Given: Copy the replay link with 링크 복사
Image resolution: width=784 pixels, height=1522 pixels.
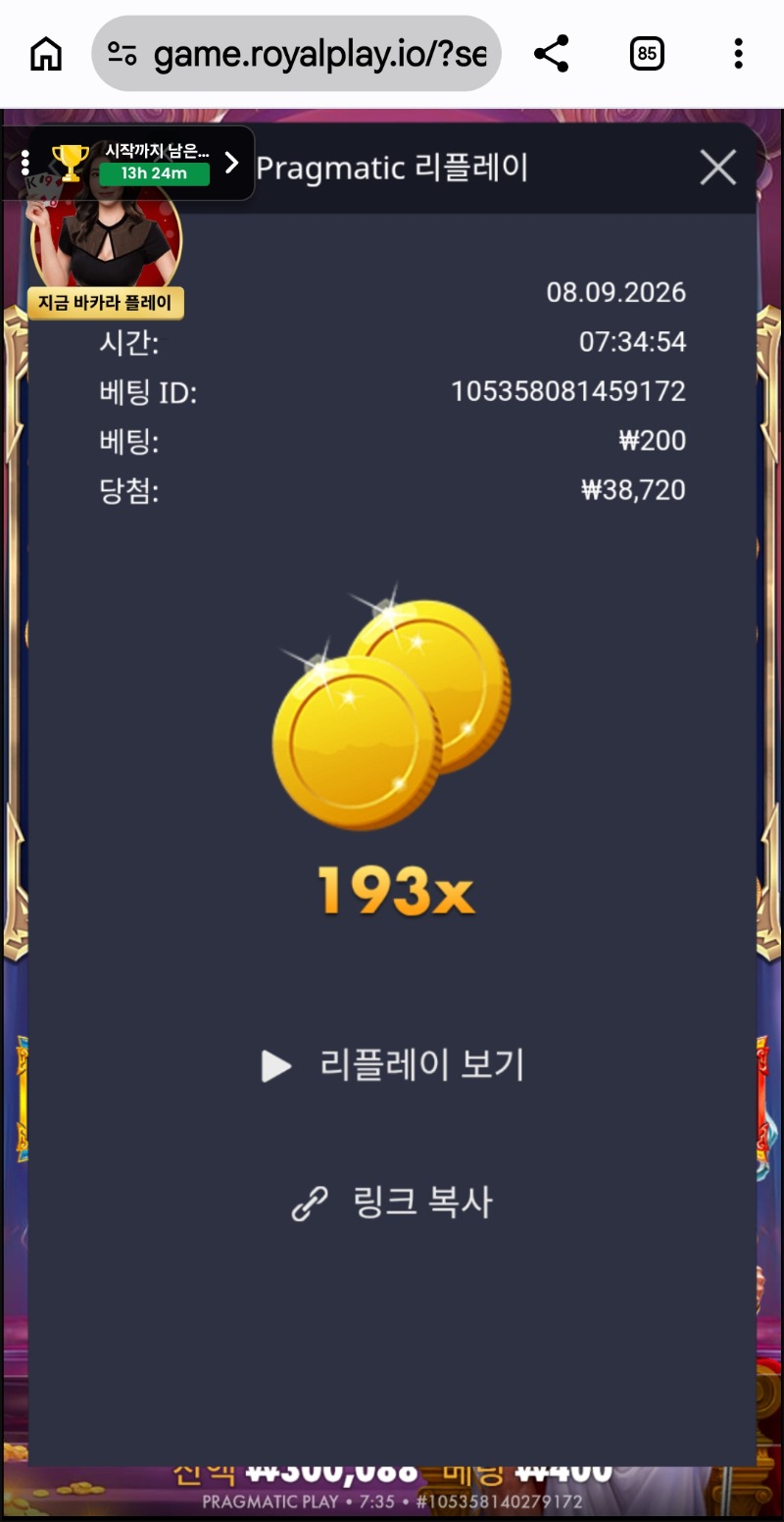Looking at the screenshot, I should [393, 1202].
